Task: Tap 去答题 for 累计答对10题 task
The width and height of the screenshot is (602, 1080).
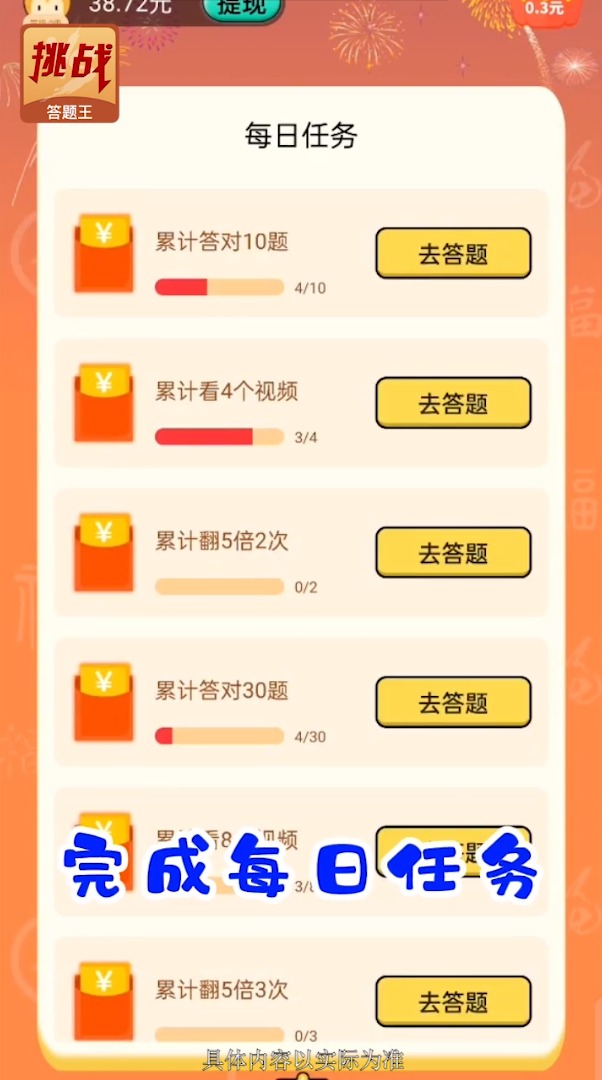Action: (x=453, y=253)
